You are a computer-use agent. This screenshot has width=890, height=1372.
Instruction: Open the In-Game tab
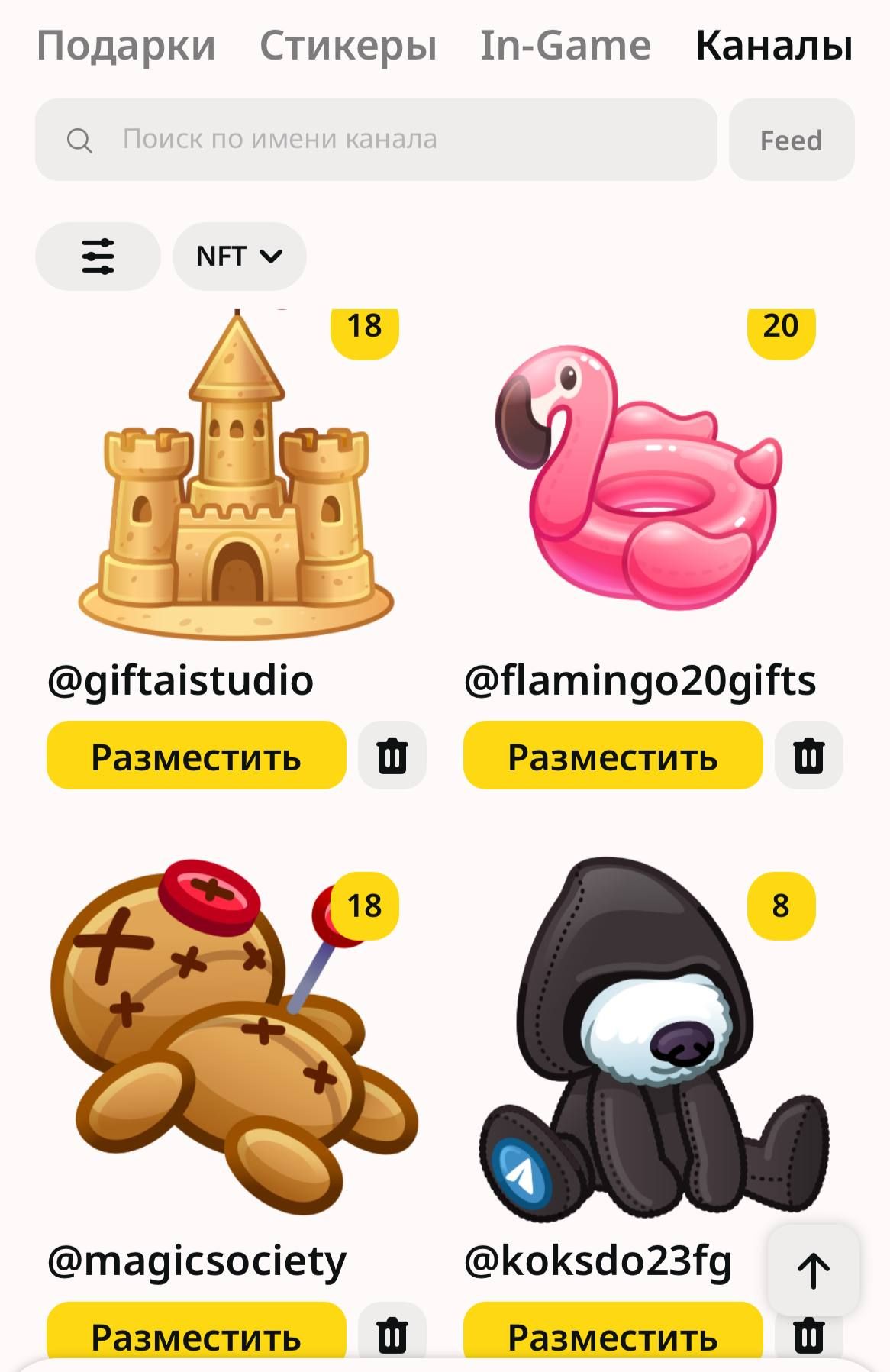coord(565,46)
